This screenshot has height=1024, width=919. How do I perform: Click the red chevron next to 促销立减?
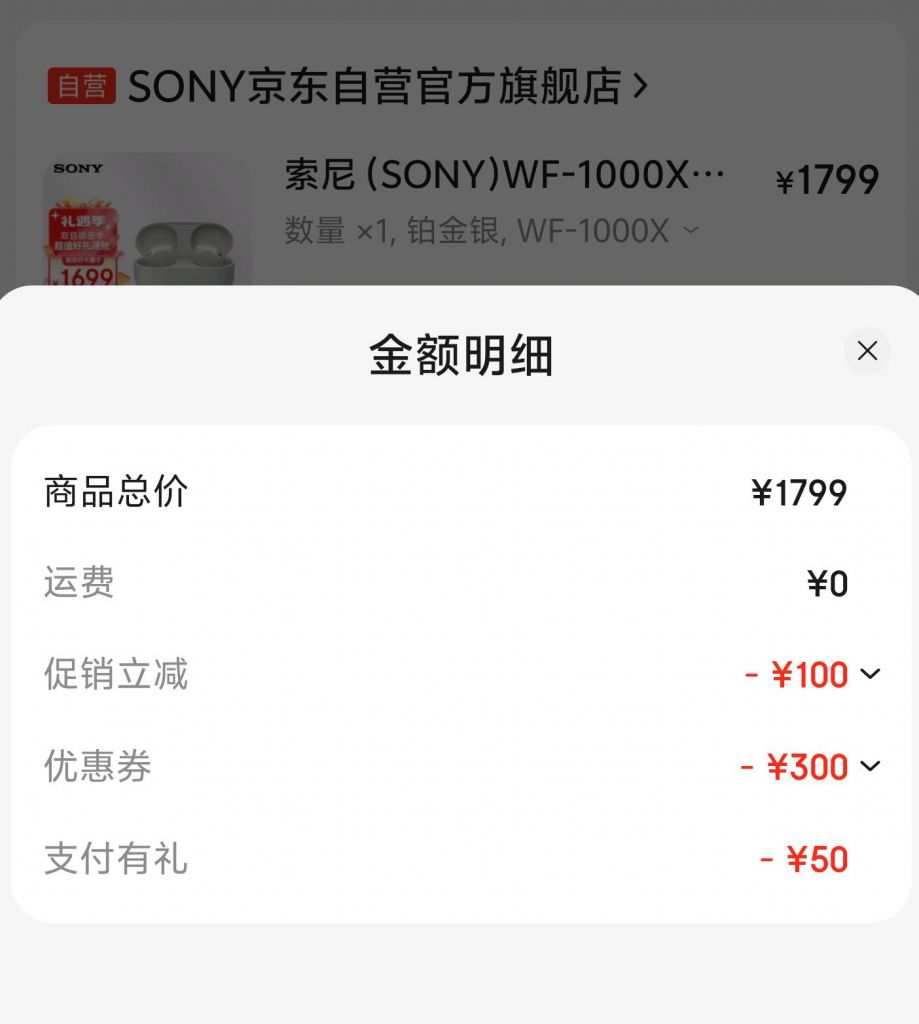(x=869, y=675)
